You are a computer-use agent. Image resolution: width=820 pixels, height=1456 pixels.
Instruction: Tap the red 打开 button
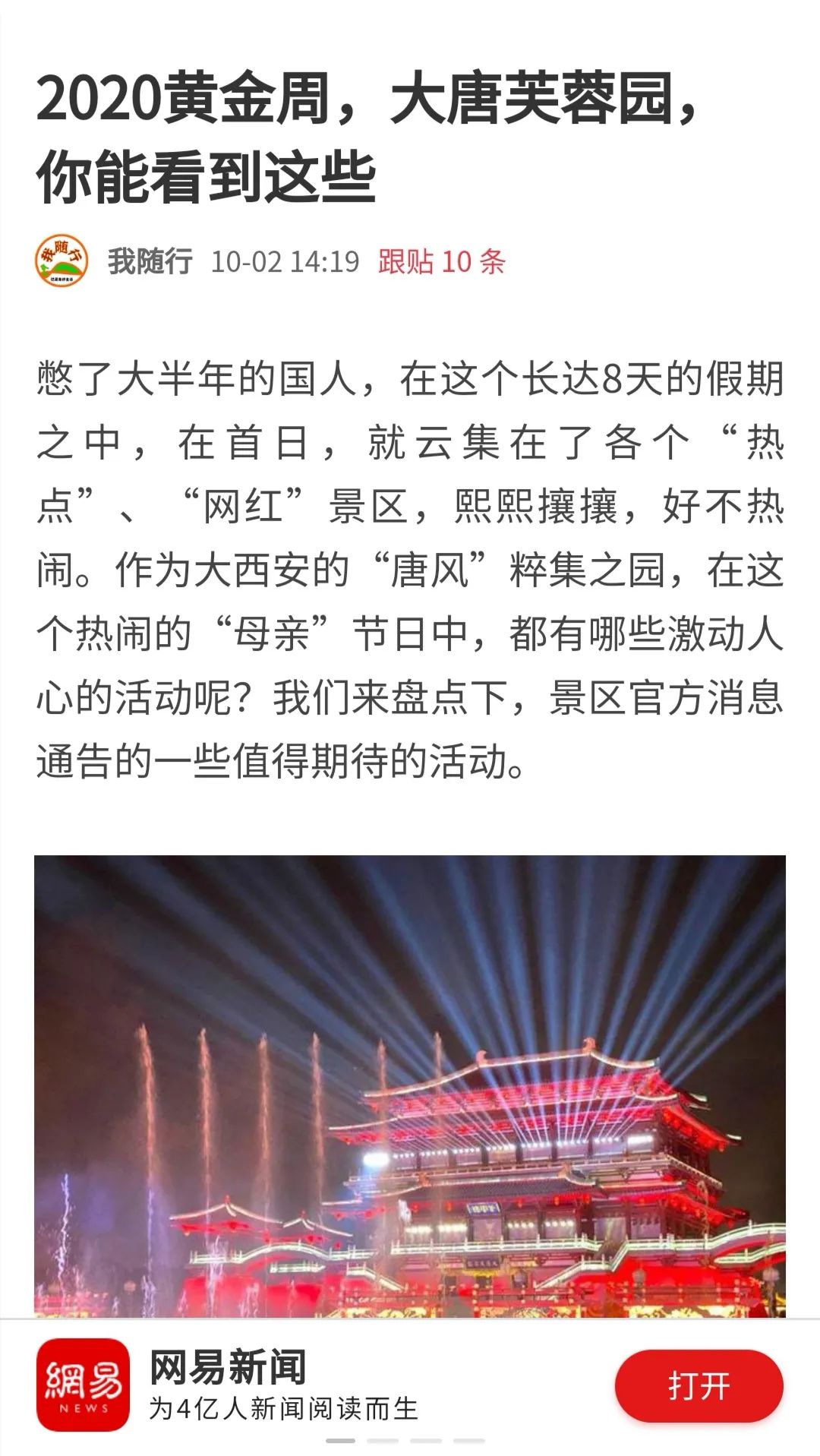699,1385
